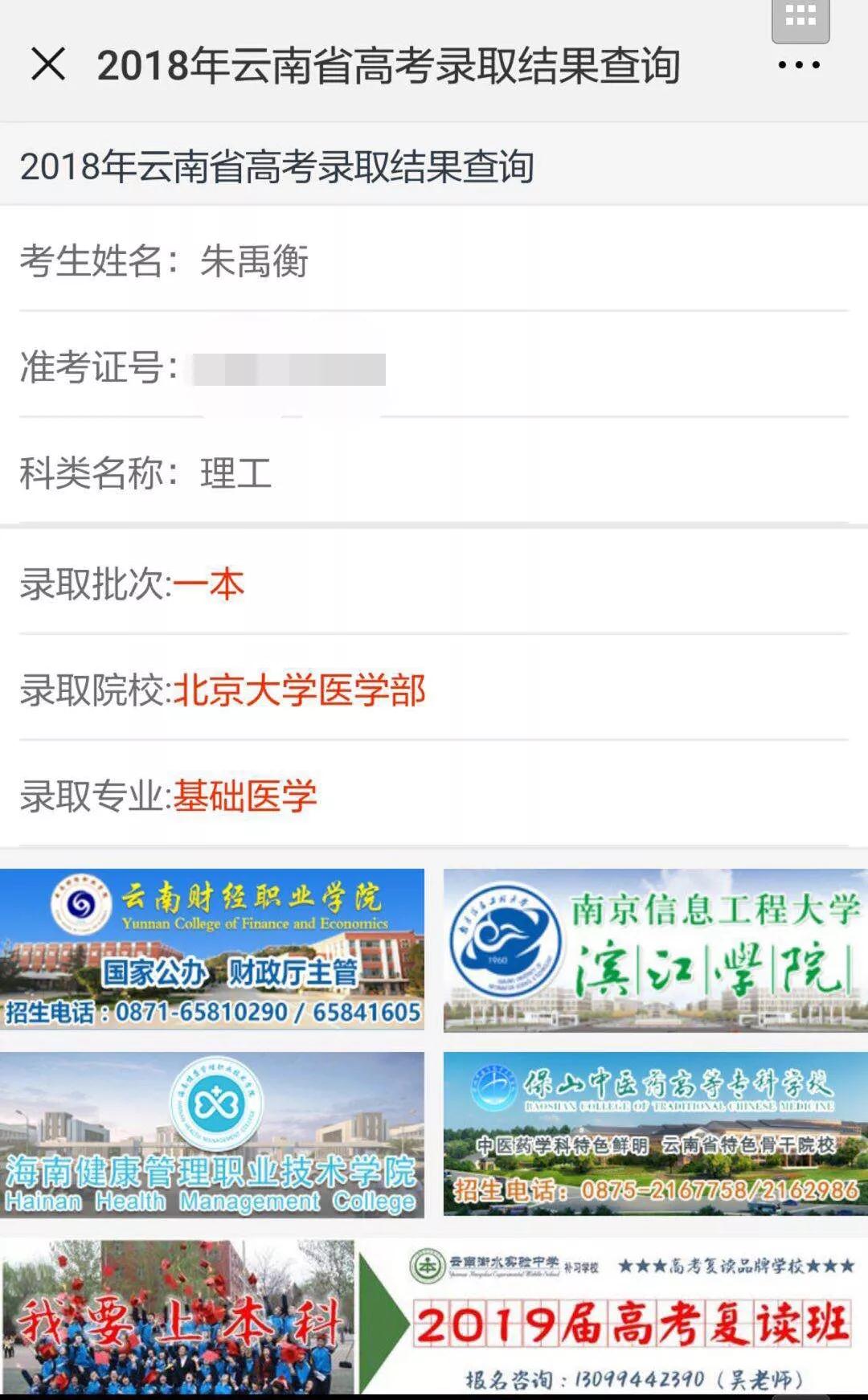The width and height of the screenshot is (868, 1400).
Task: Open the 云南财经职业学院 ad banner
Action: [212, 949]
